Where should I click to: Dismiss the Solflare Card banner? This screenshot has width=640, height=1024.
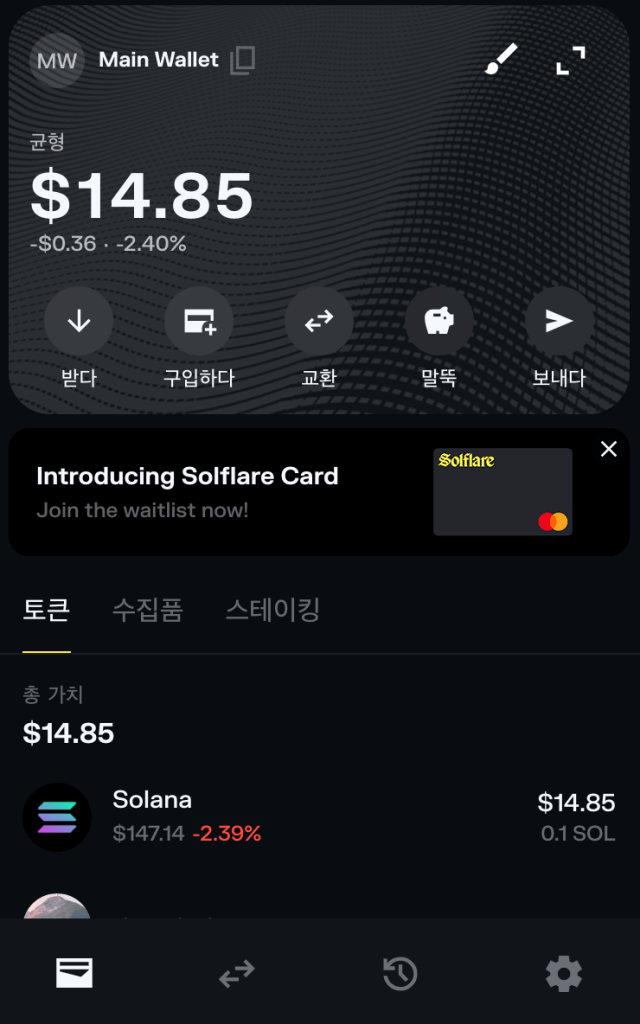click(608, 450)
